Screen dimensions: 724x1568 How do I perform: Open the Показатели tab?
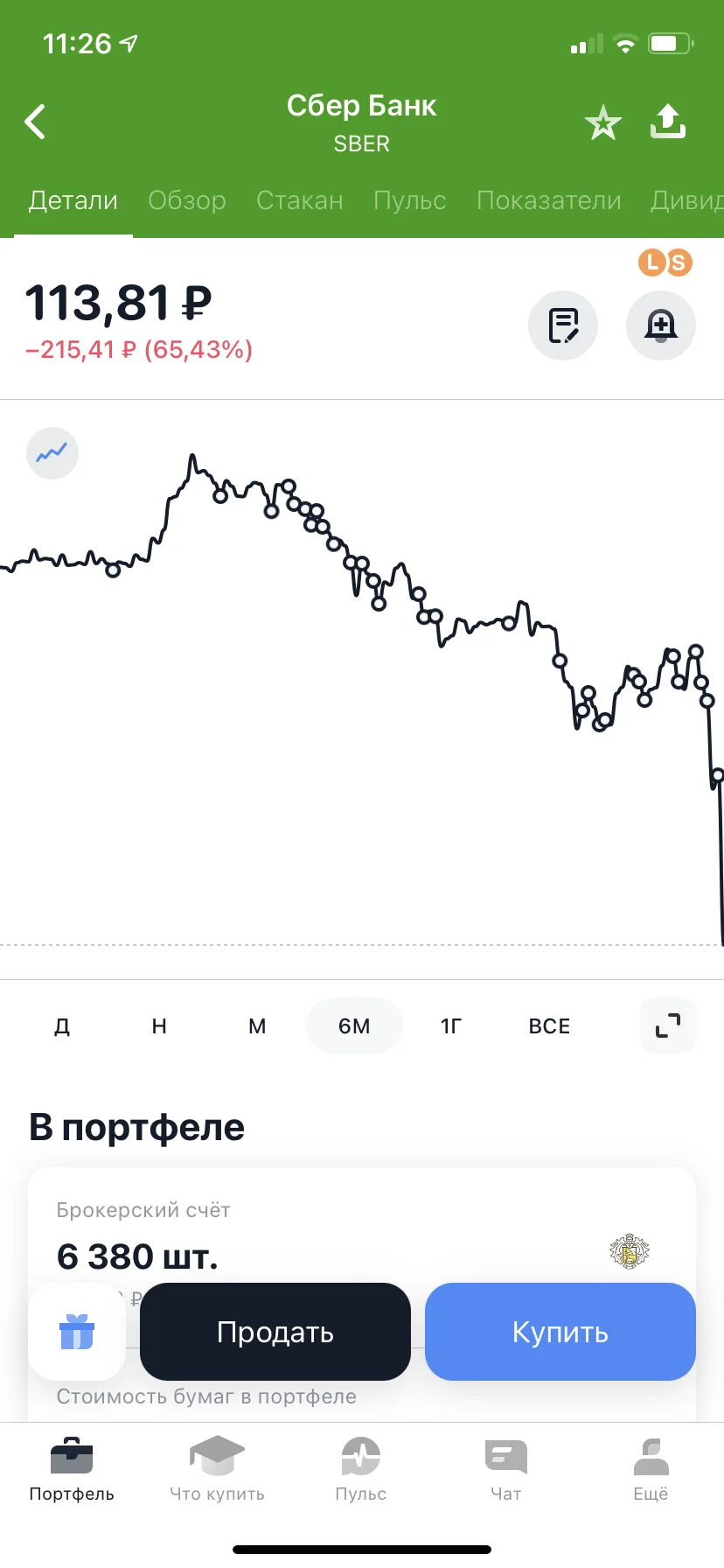point(549,200)
